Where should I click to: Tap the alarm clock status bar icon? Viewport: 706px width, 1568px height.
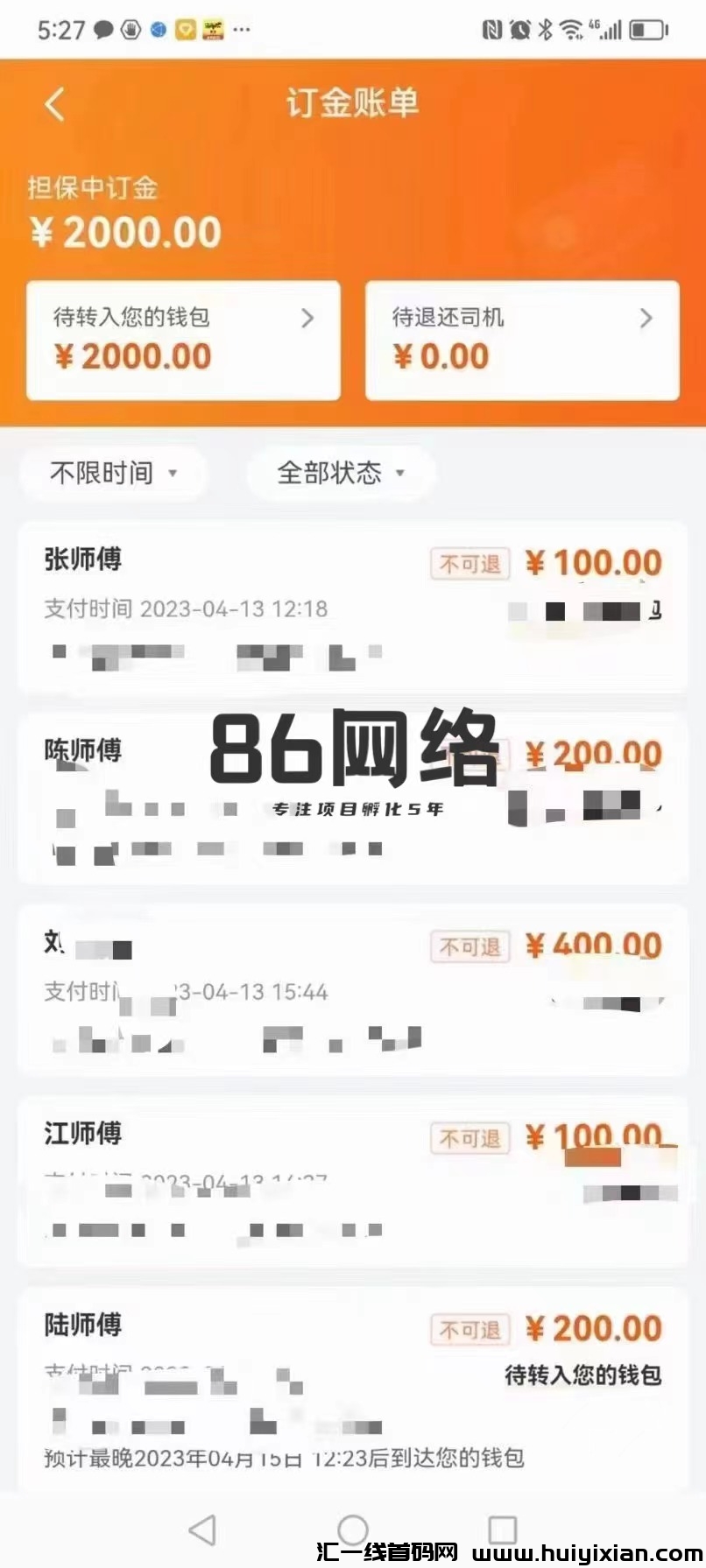point(518,29)
